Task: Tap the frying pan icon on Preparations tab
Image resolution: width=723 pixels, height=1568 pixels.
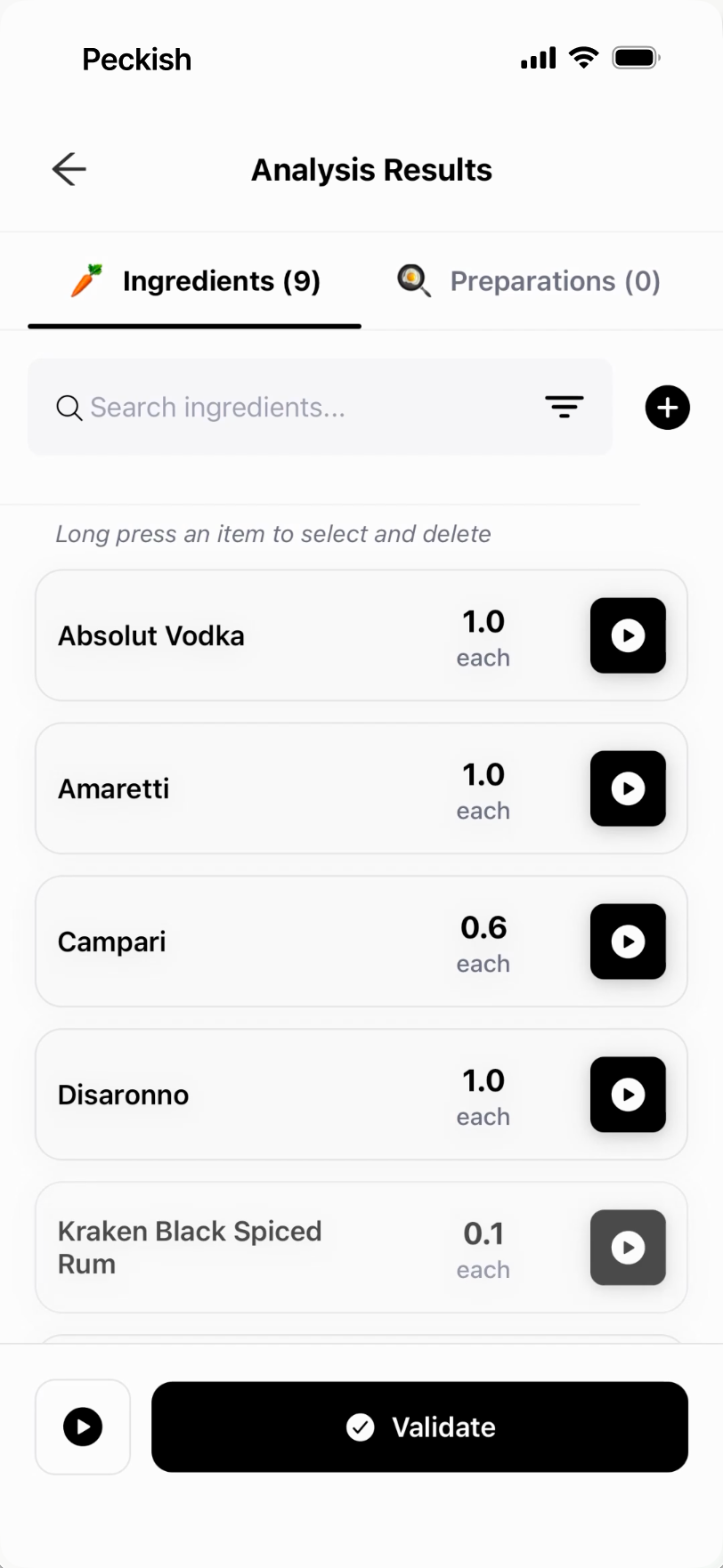Action: click(411, 280)
